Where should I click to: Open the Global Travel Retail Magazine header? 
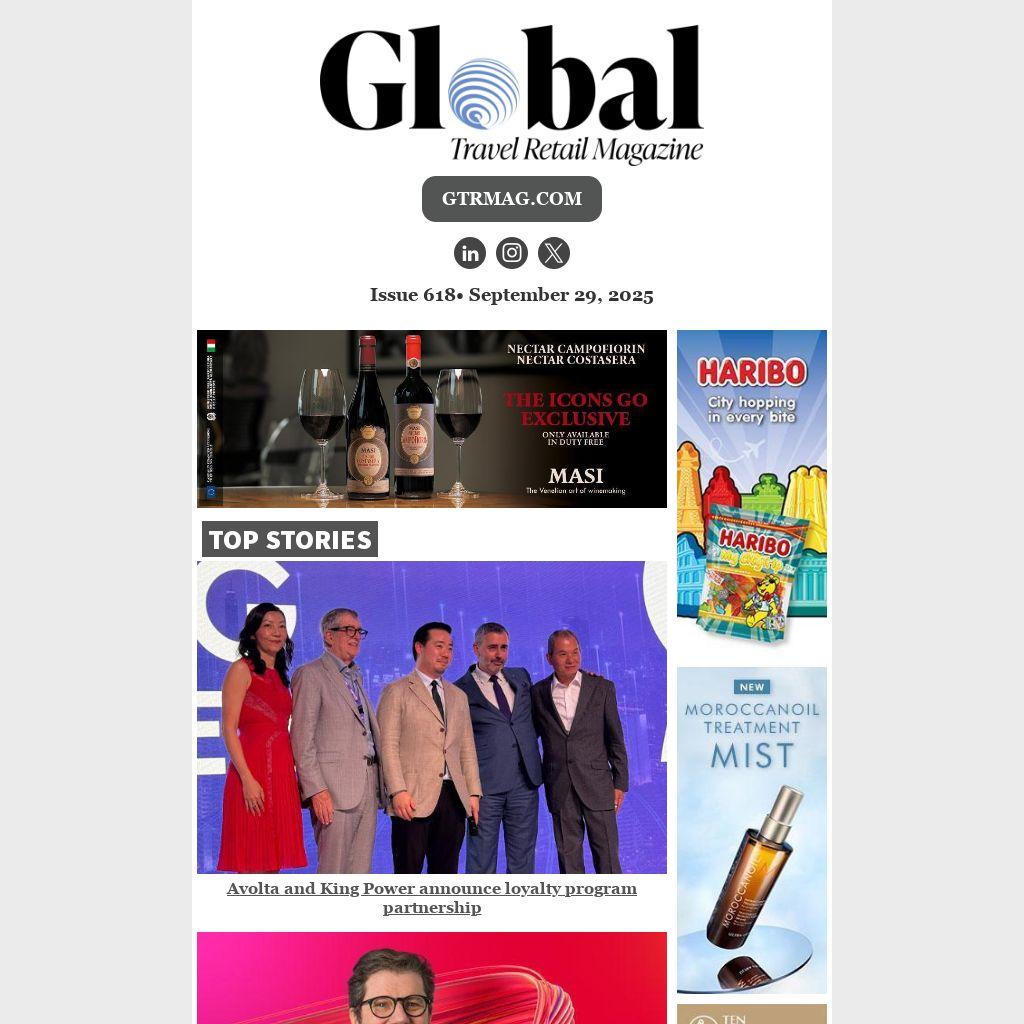tap(511, 95)
